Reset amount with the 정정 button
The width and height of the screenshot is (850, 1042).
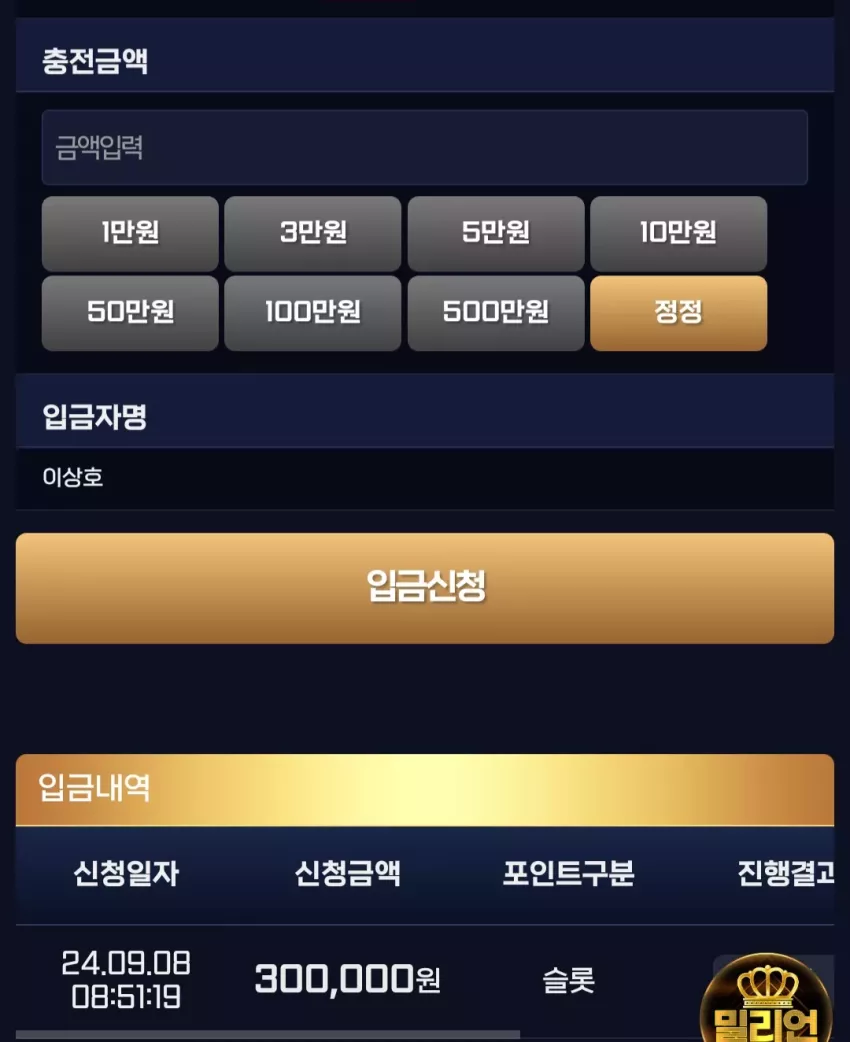tap(679, 313)
